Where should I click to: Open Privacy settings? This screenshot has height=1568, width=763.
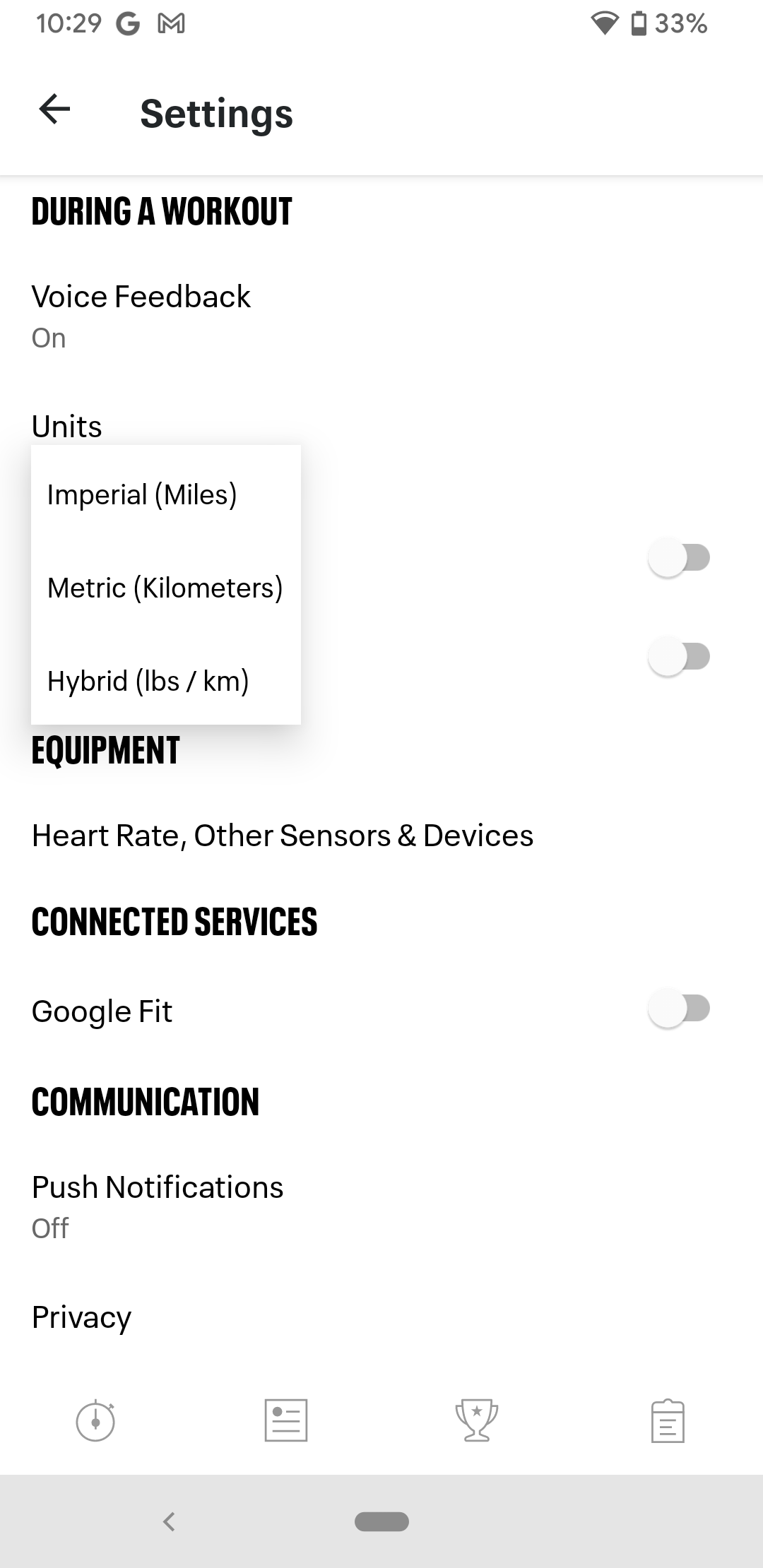click(x=82, y=1317)
